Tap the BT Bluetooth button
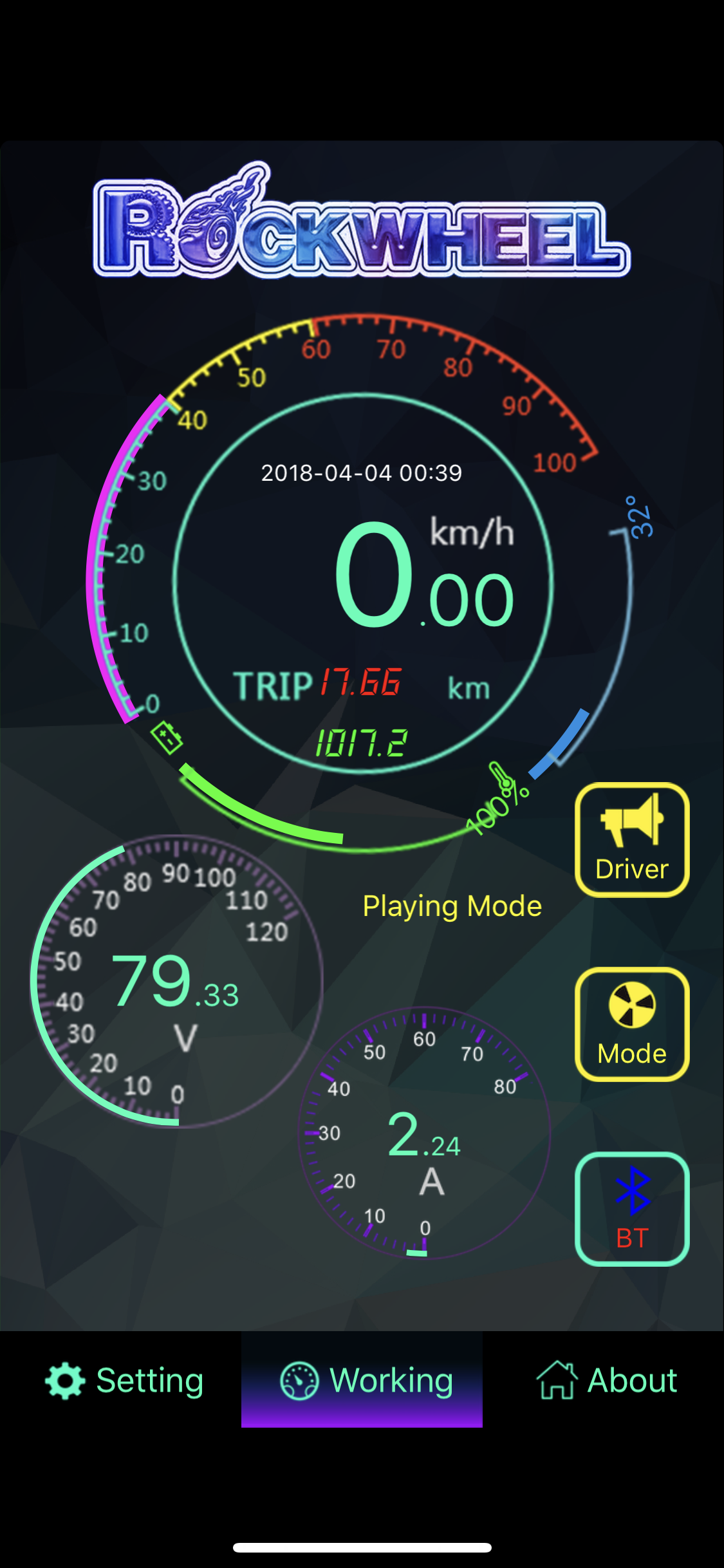The width and height of the screenshot is (724, 1568). point(632,1209)
